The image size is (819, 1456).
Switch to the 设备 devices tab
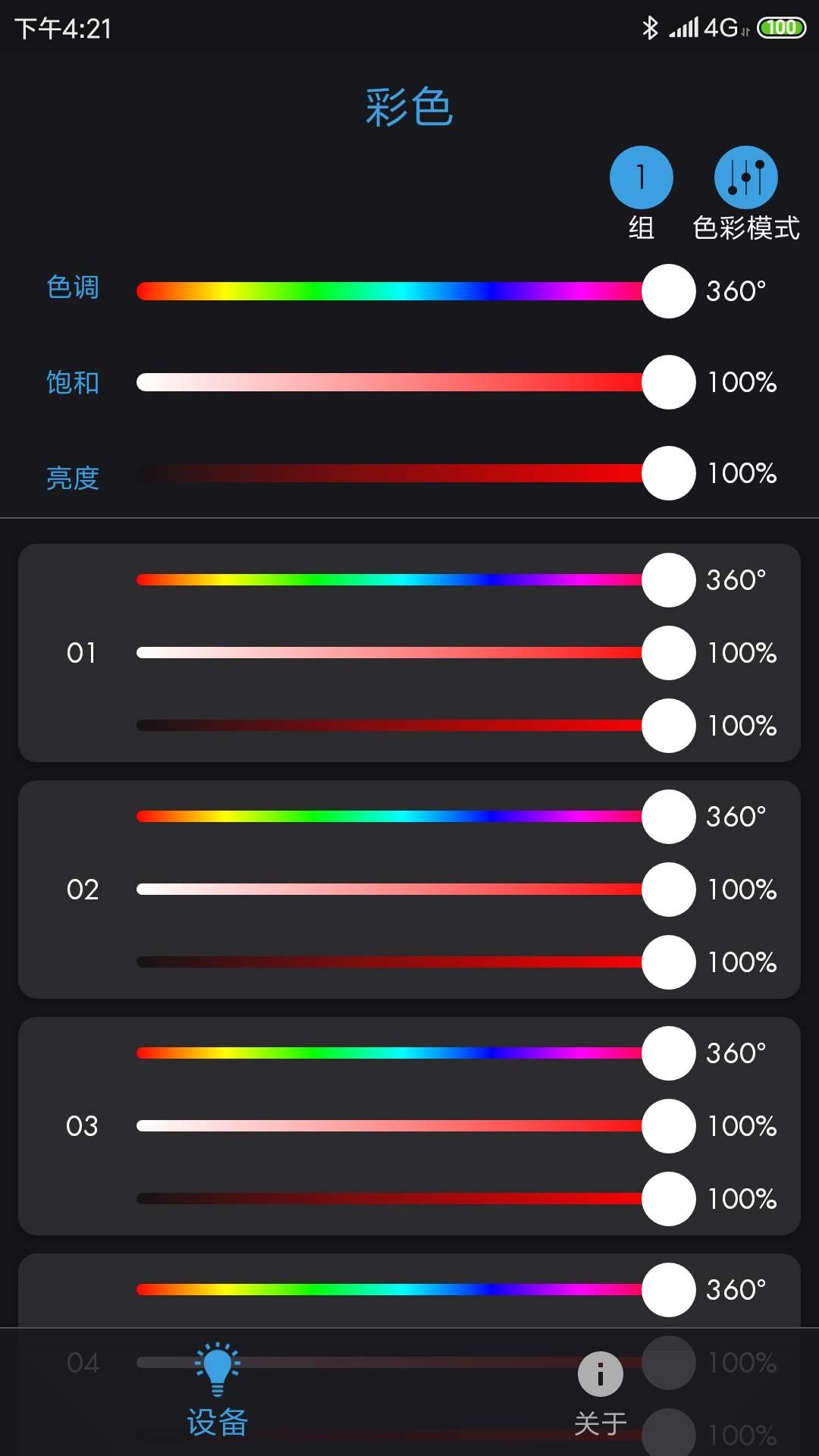click(218, 1392)
